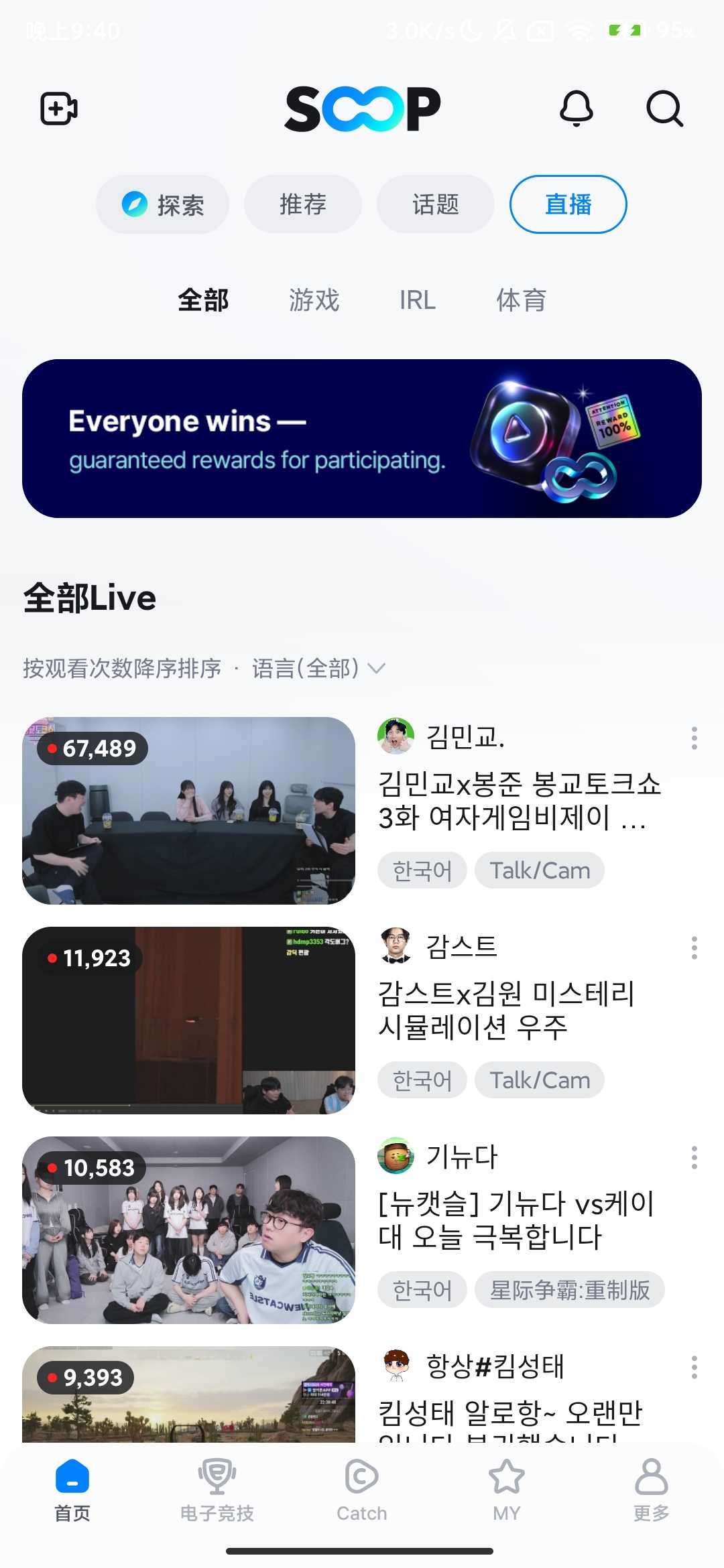Click the create broadcast camera icon
Screen dimensions: 724x1568
coord(59,109)
